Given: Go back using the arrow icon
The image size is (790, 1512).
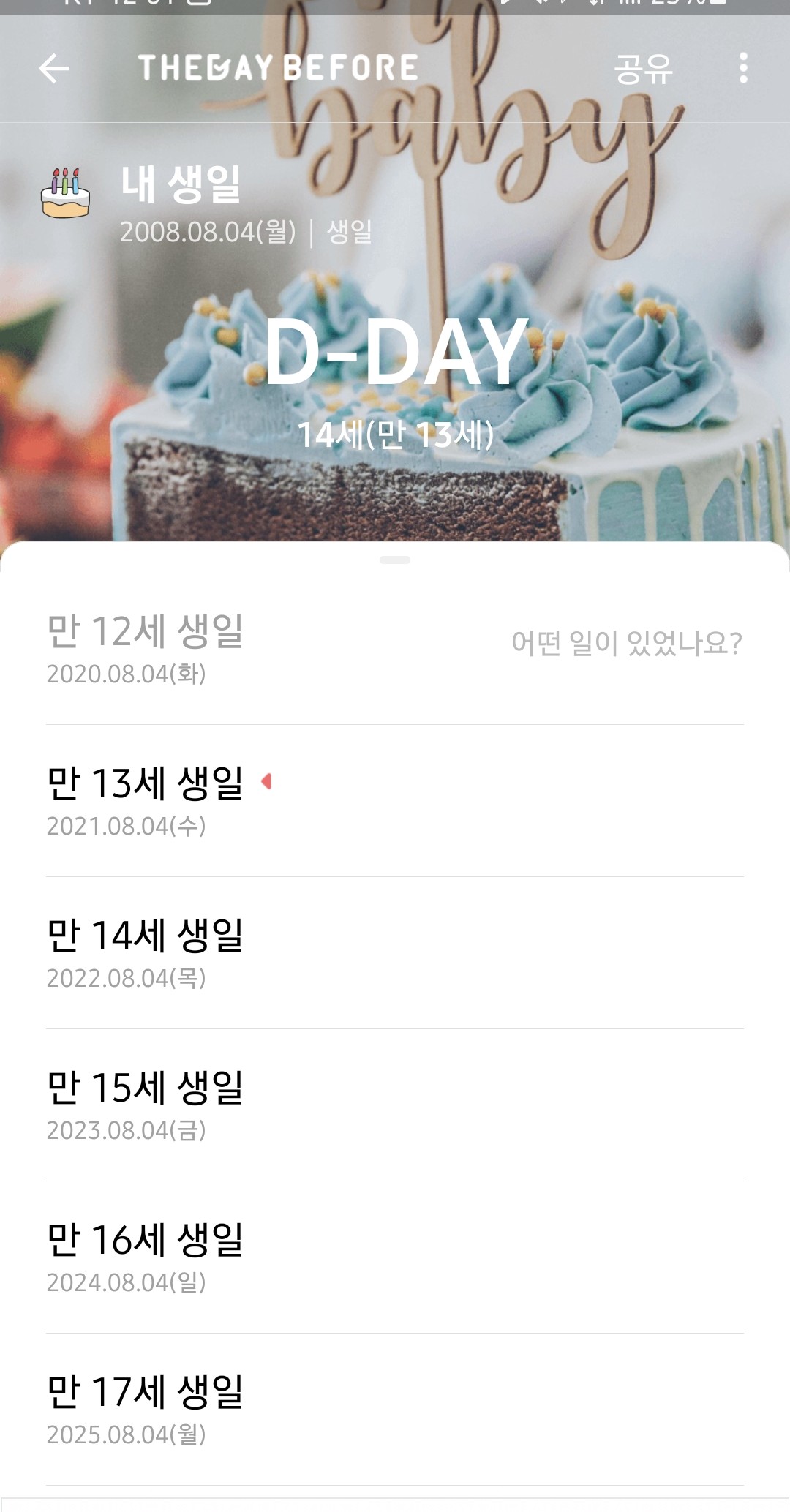Looking at the screenshot, I should (54, 69).
